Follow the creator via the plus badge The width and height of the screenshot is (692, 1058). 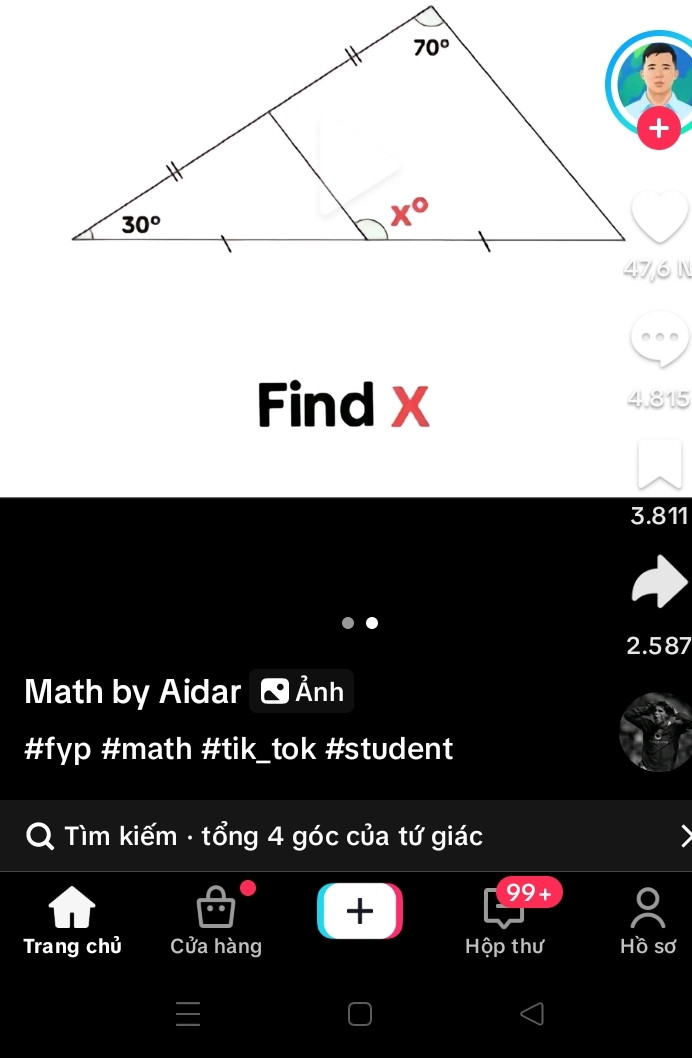[658, 129]
